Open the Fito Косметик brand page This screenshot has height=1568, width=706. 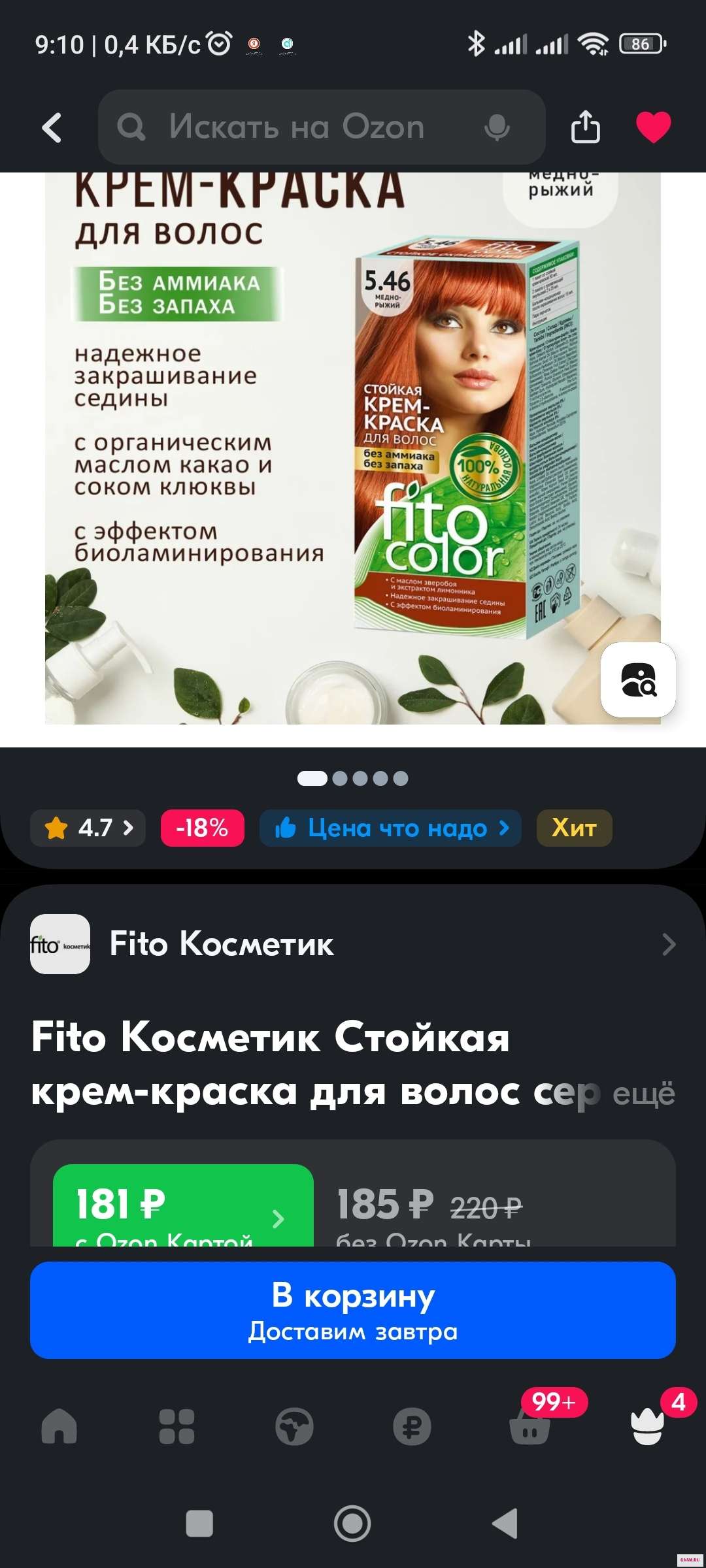click(353, 944)
